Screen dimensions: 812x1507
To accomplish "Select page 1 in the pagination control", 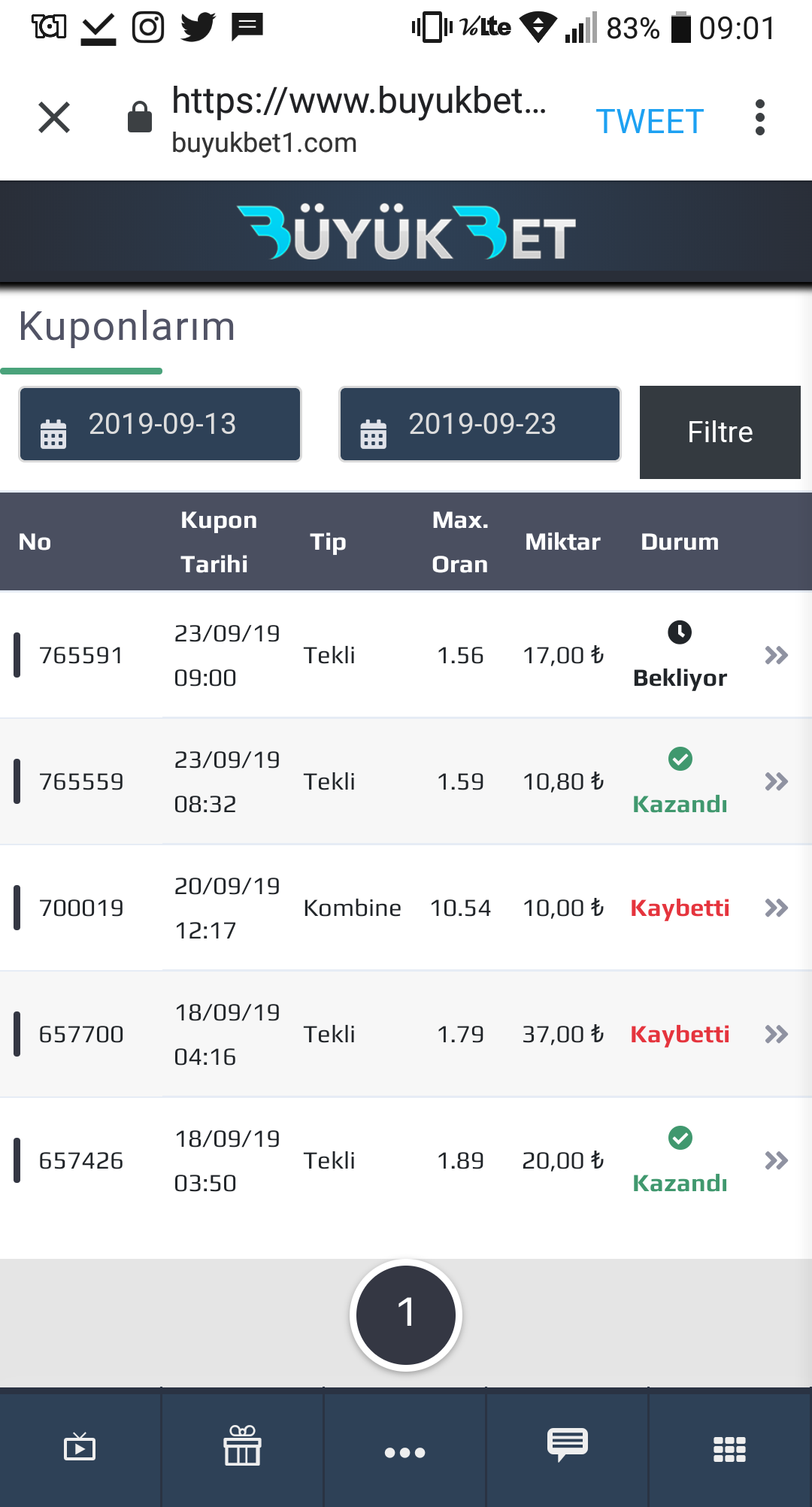I will (x=405, y=1313).
